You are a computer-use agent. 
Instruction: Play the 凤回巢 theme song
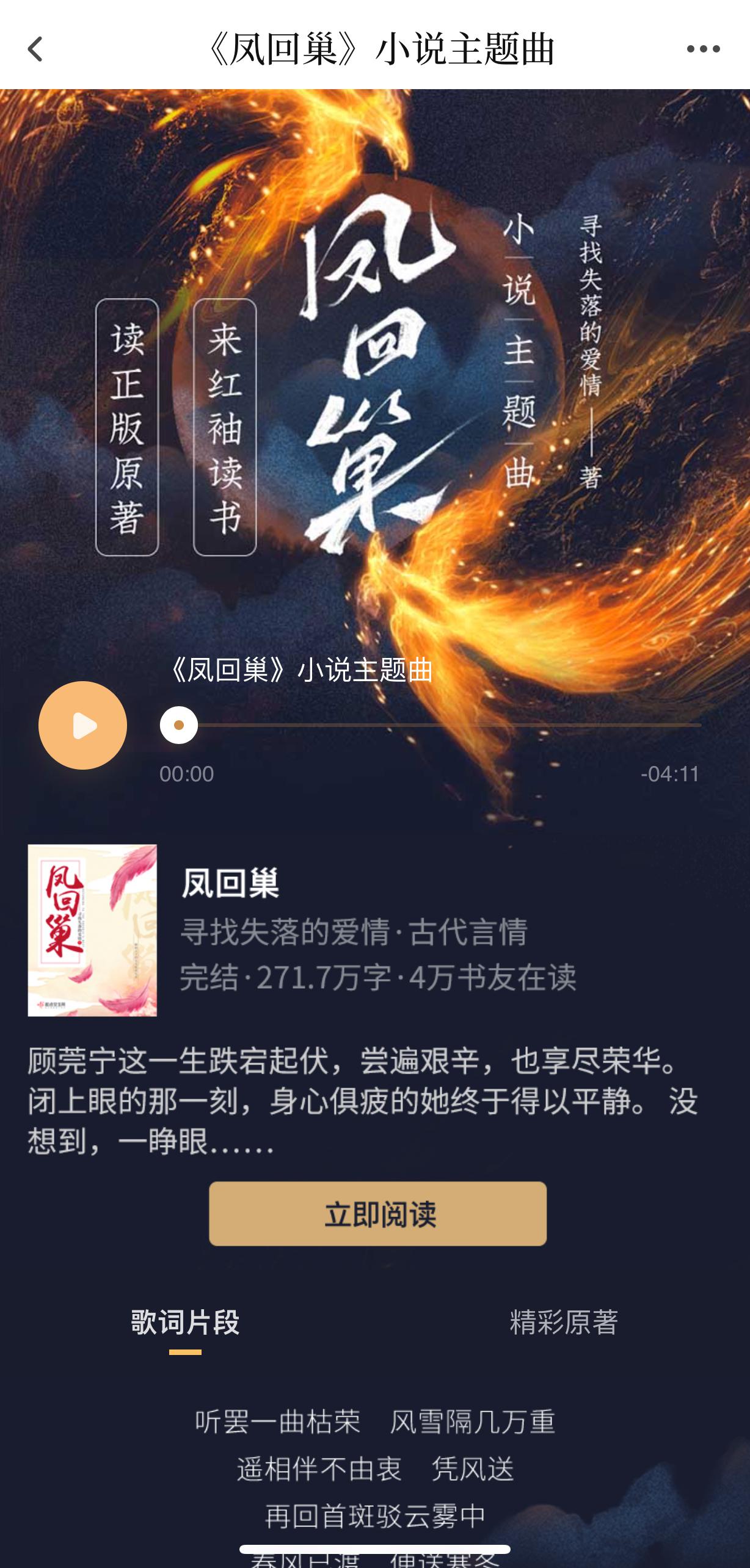pyautogui.click(x=83, y=725)
